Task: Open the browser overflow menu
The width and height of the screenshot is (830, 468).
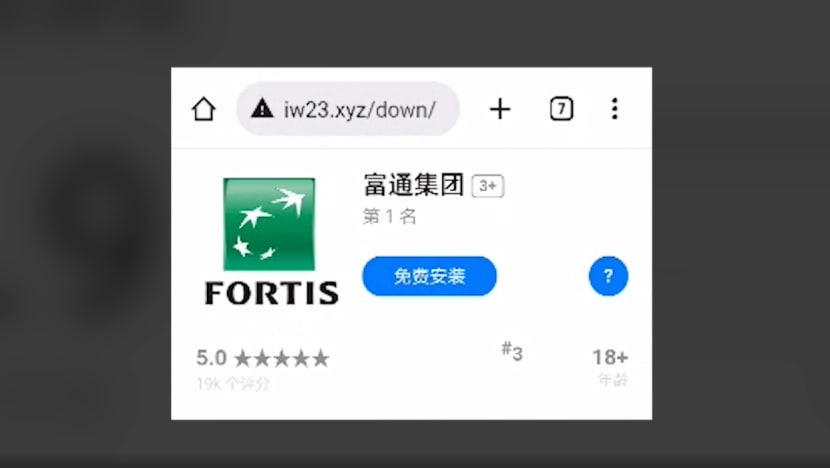Action: (x=615, y=109)
